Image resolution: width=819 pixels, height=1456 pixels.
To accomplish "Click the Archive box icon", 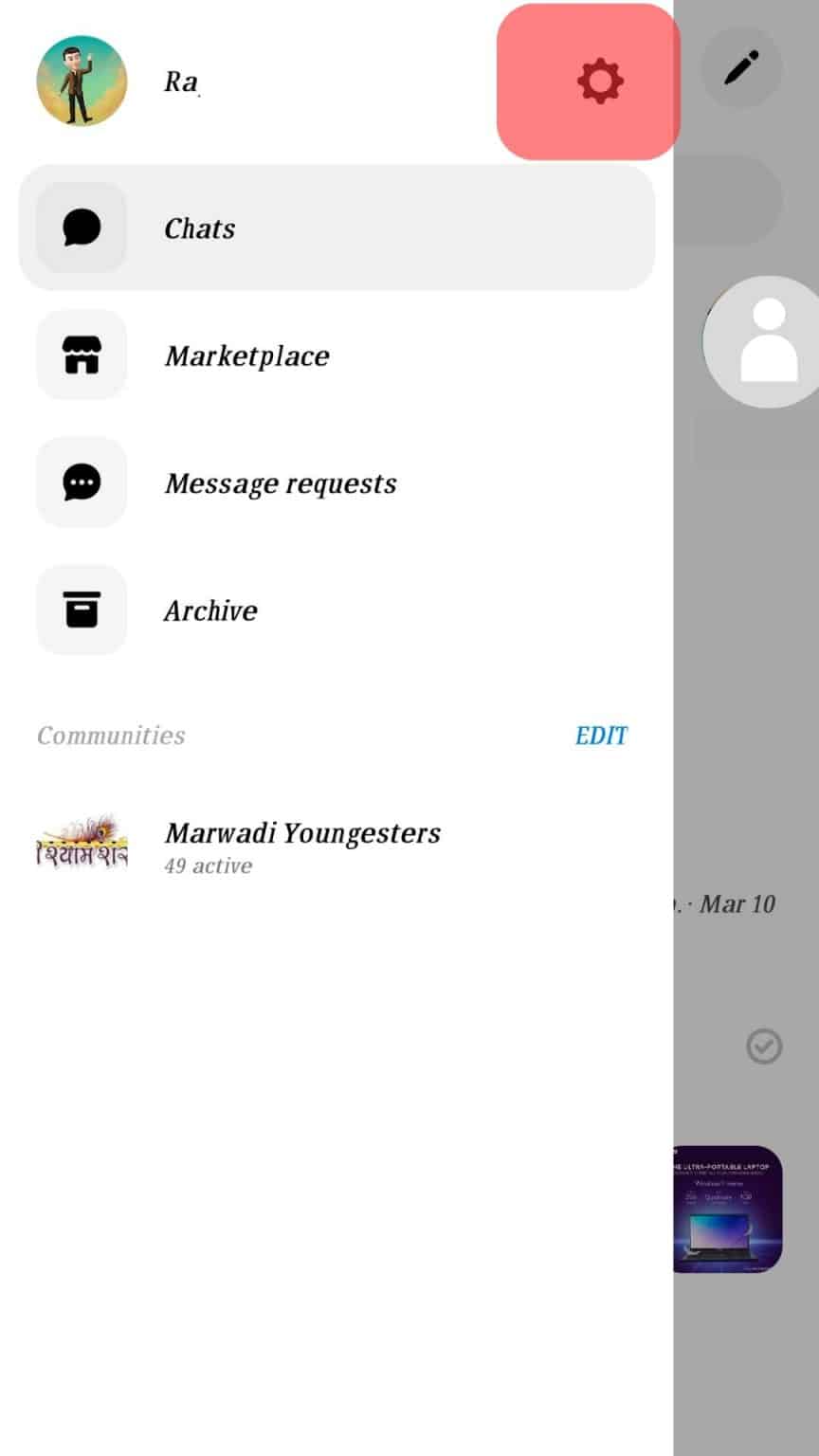I will click(81, 610).
